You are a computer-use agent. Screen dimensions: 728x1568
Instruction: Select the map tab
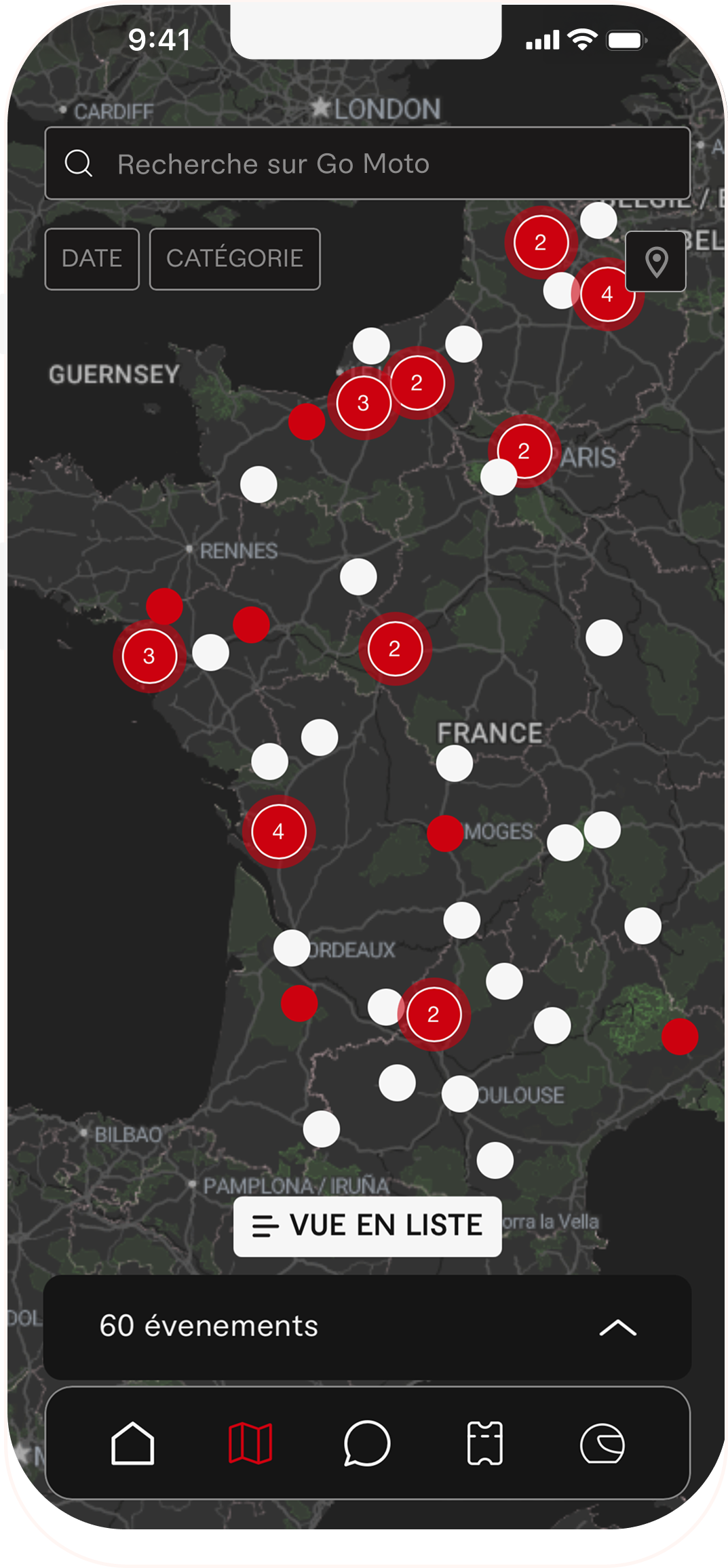pos(250,1443)
